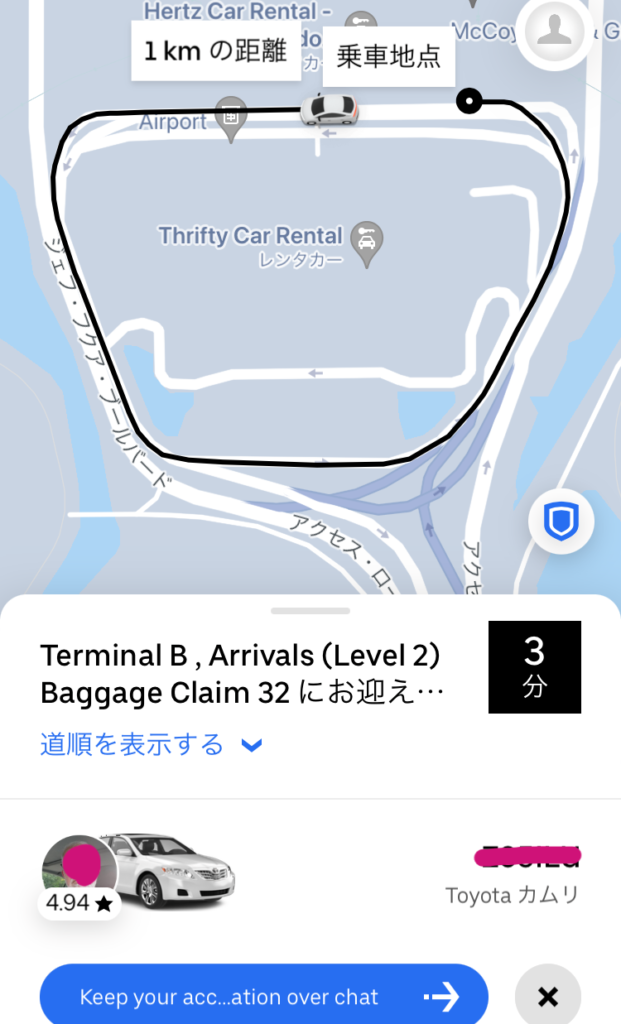The width and height of the screenshot is (621, 1024).
Task: Open the profile icon on the map
Action: 554,31
